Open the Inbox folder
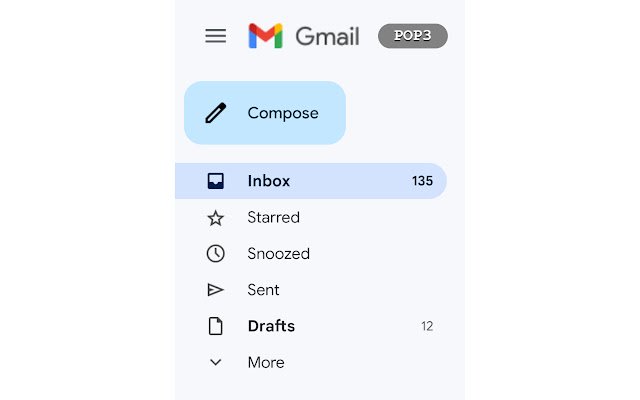Image resolution: width=640 pixels, height=400 pixels. pyautogui.click(x=269, y=181)
